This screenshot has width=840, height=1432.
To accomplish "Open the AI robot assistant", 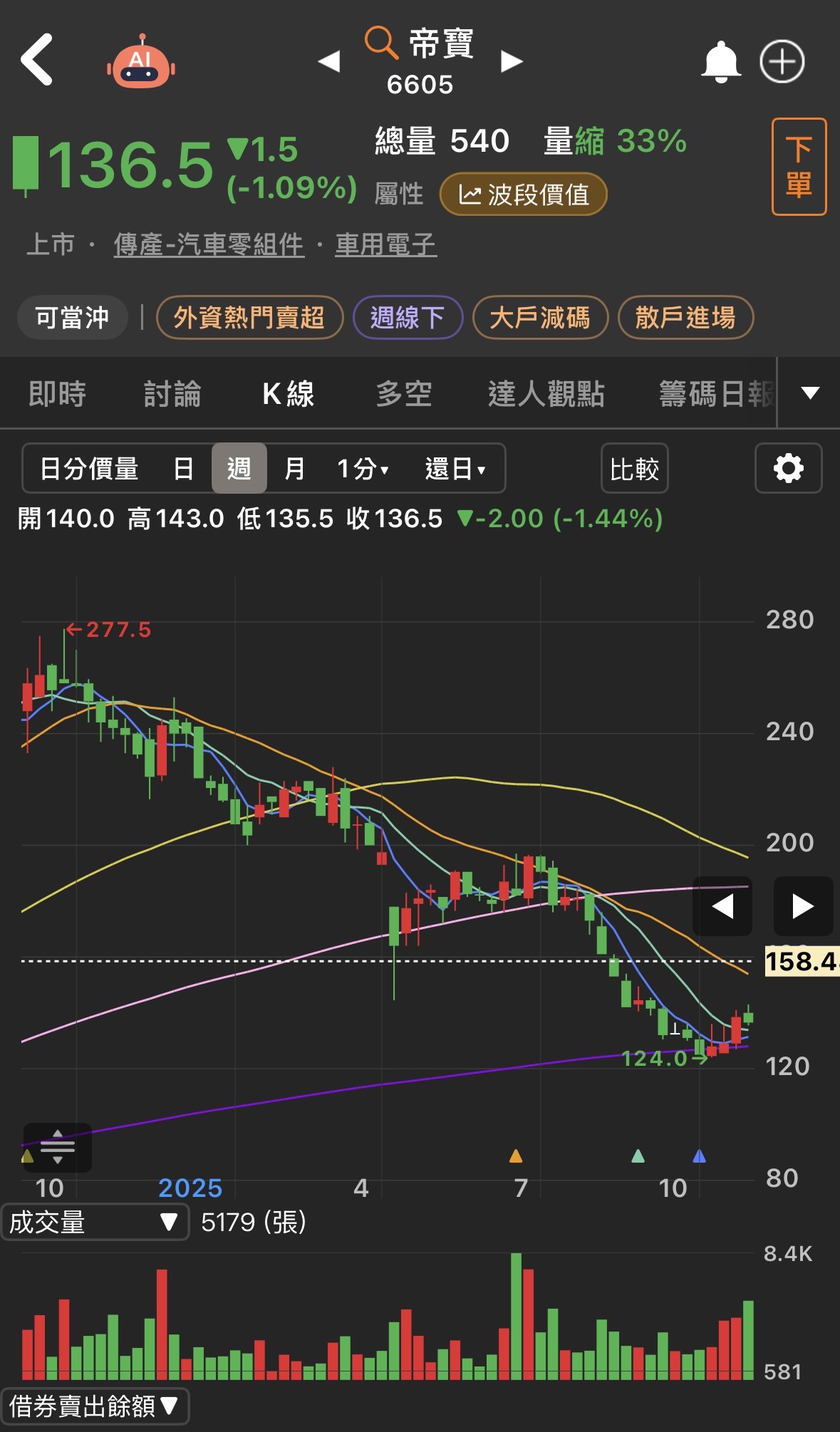I will click(x=141, y=62).
